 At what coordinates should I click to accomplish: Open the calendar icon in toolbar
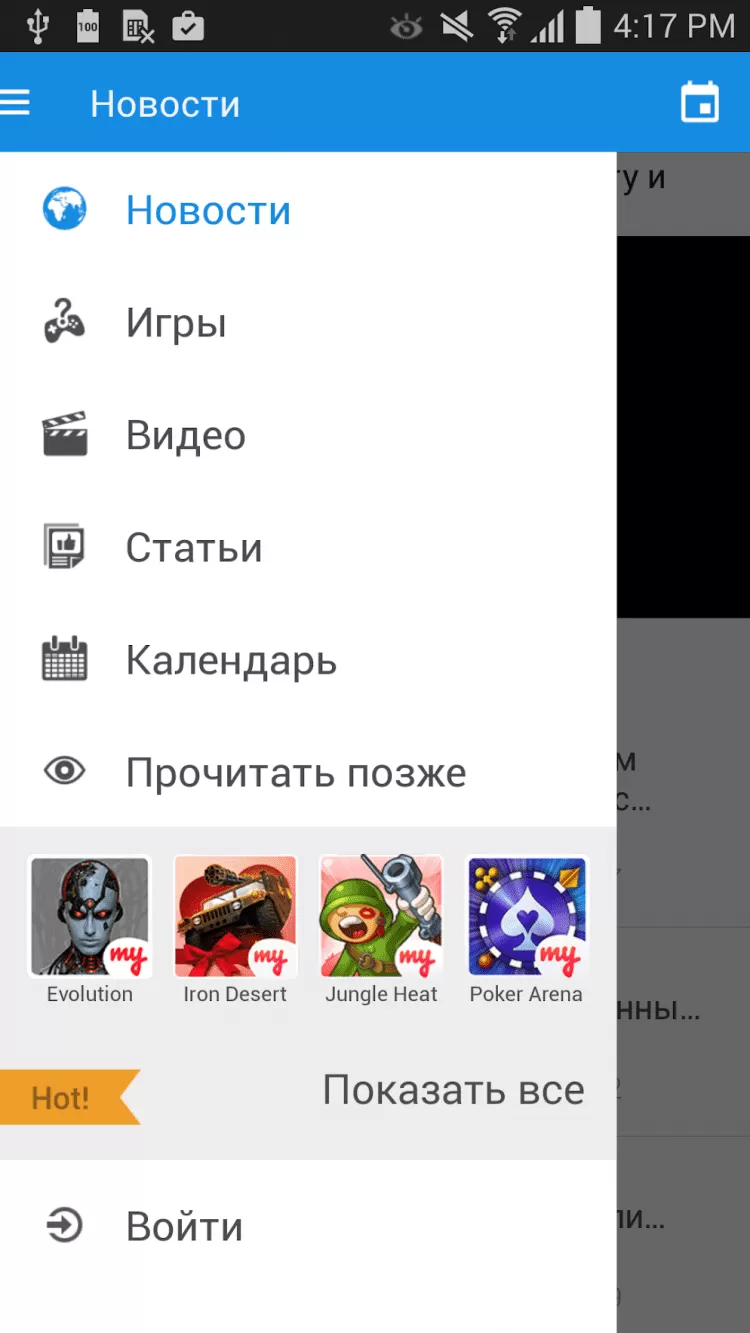click(x=699, y=103)
